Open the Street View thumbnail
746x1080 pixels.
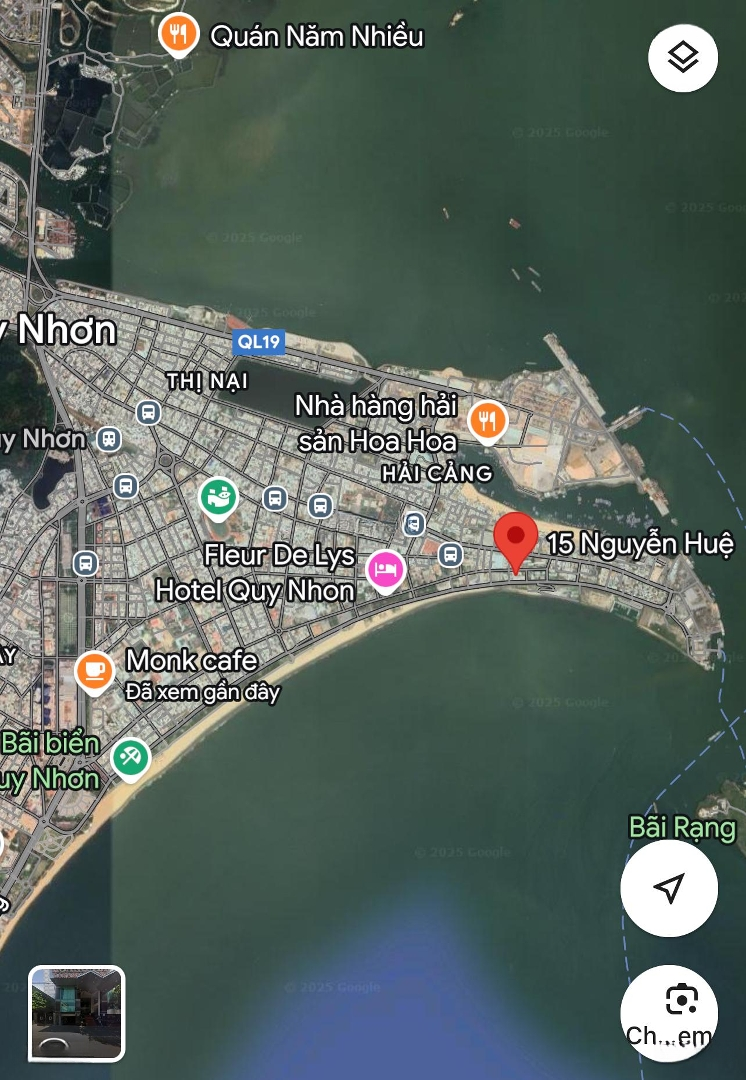77,1013
